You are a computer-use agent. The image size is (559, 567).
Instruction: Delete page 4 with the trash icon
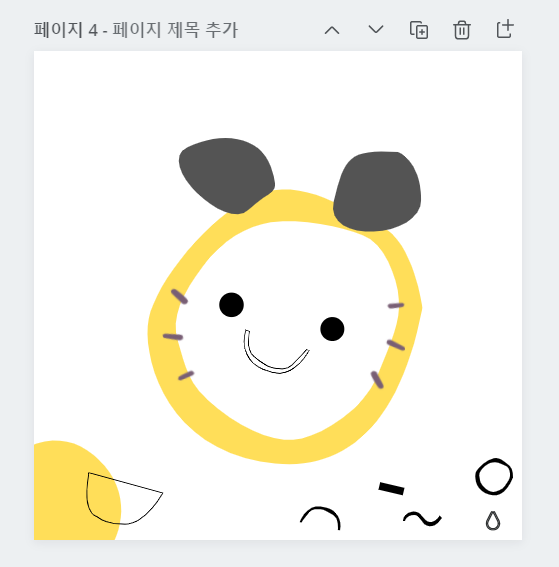pos(462,30)
